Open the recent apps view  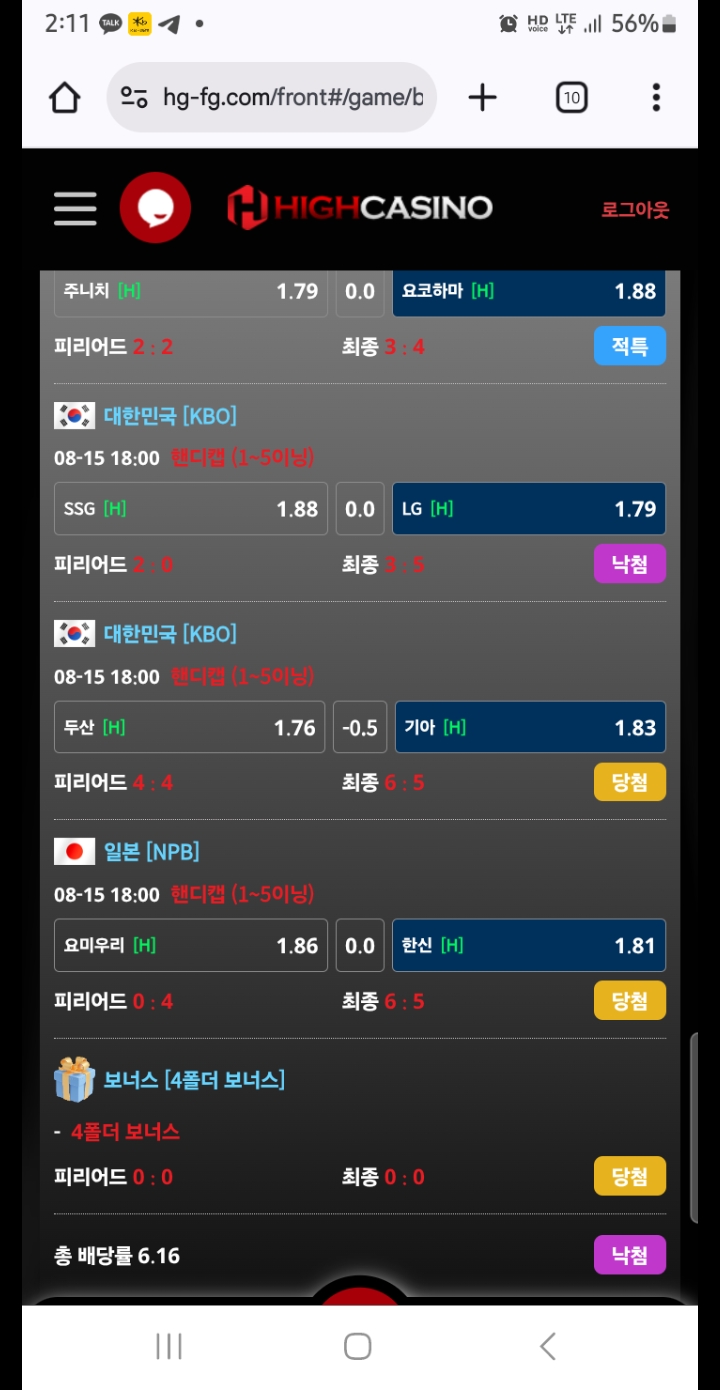coord(169,1346)
